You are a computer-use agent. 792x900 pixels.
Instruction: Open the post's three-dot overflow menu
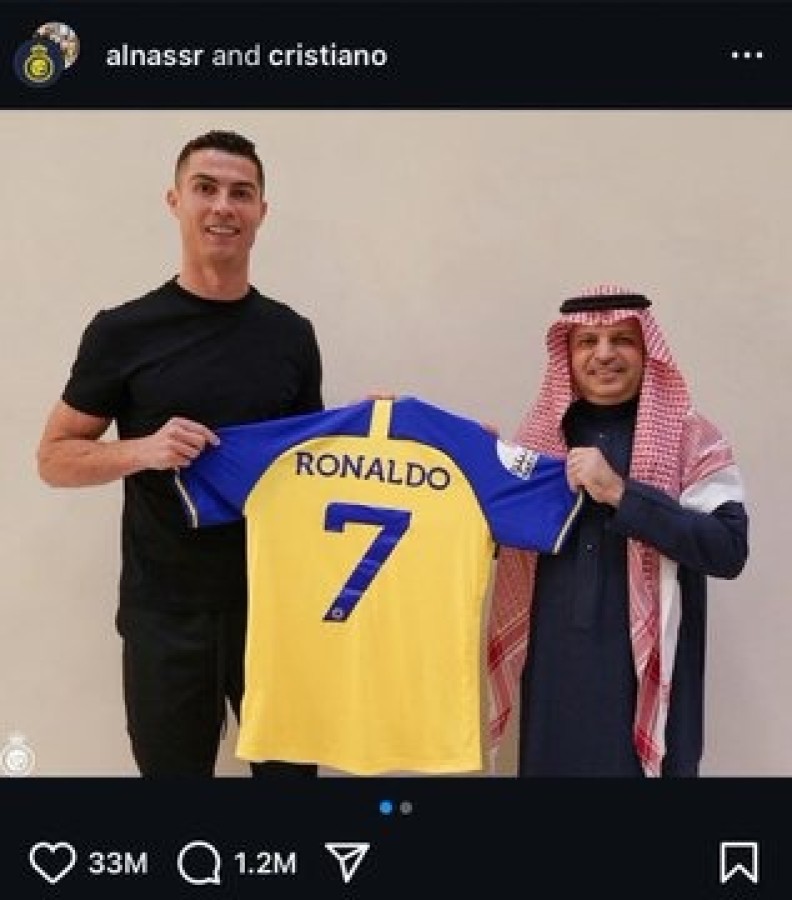(746, 56)
